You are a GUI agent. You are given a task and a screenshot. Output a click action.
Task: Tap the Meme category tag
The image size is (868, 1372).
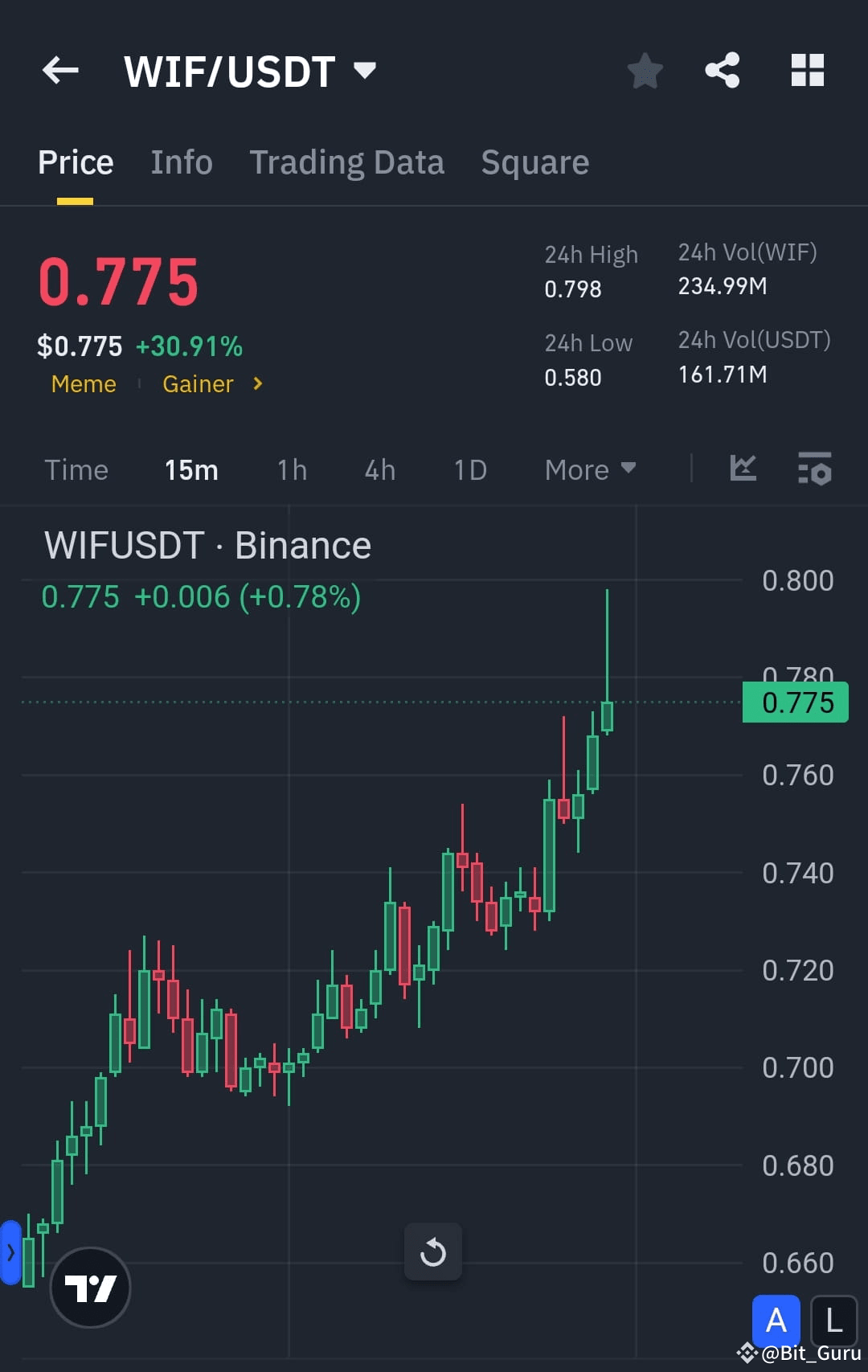point(83,384)
